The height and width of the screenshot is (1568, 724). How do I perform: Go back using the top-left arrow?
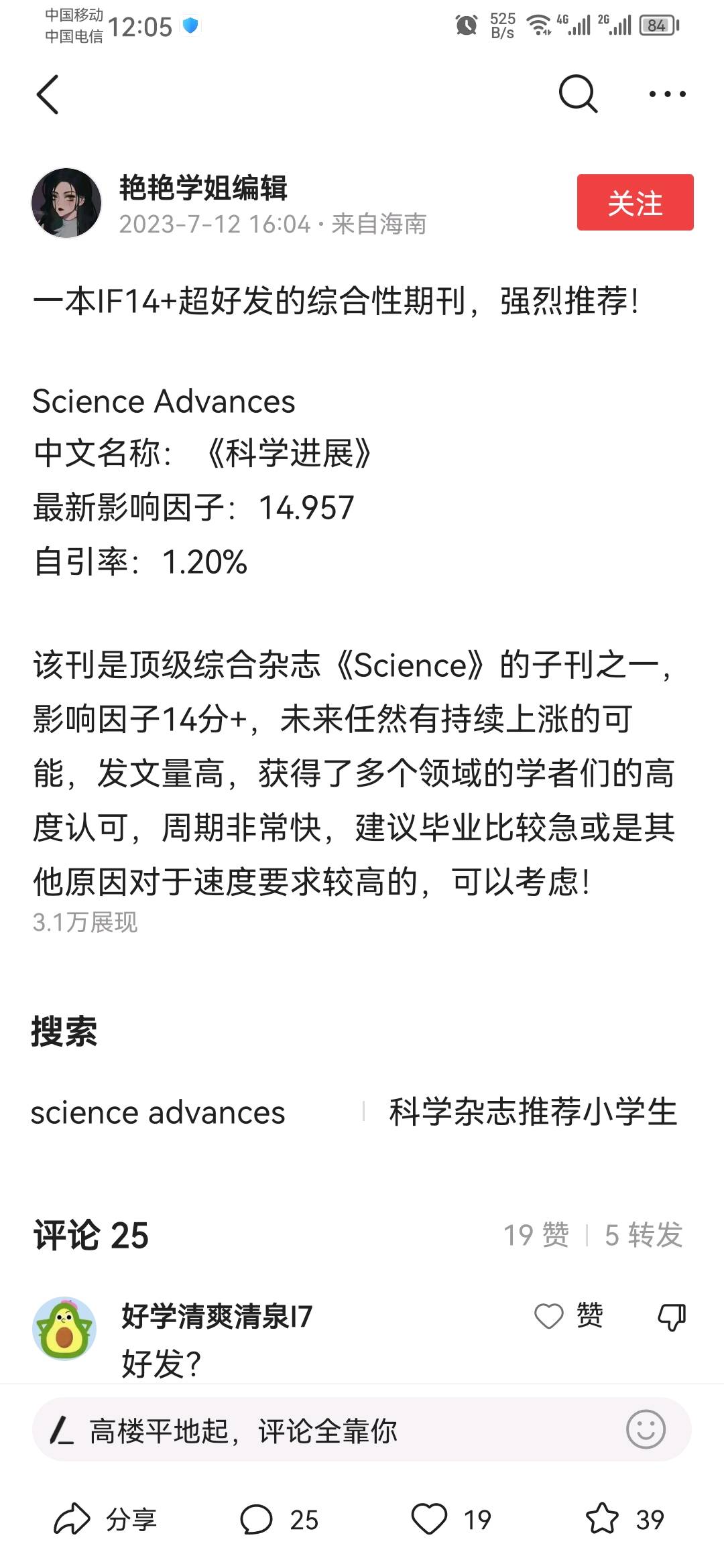pos(48,94)
